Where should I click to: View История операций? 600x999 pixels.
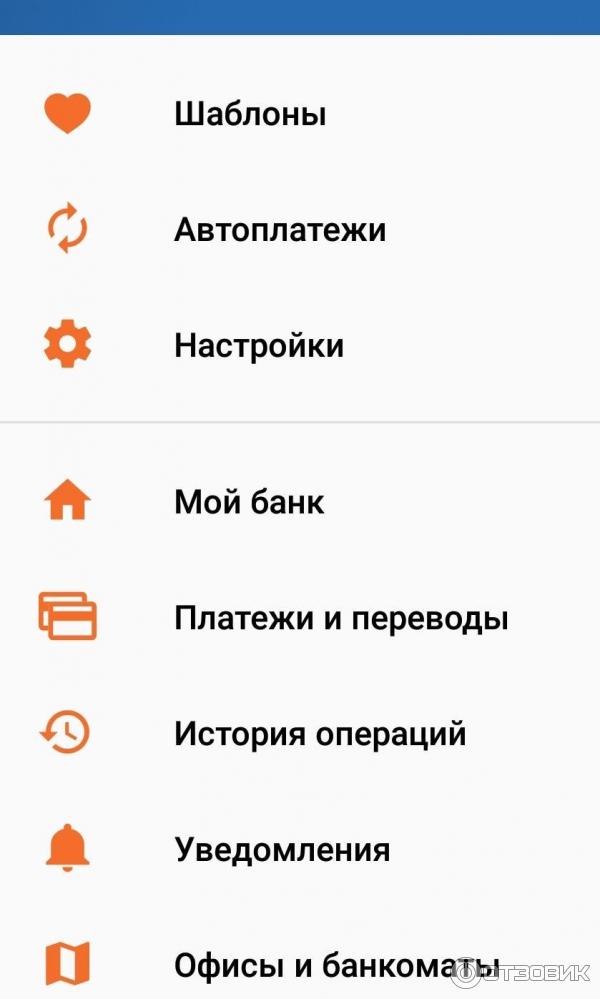point(319,734)
